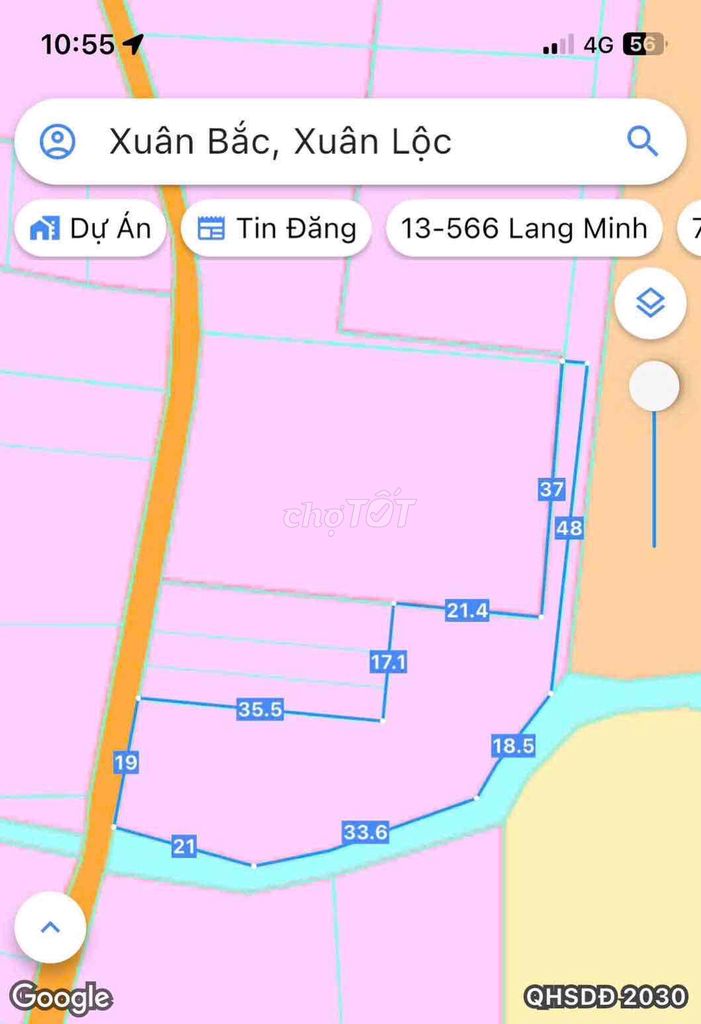Select the Dự Án chip

pos(91,229)
